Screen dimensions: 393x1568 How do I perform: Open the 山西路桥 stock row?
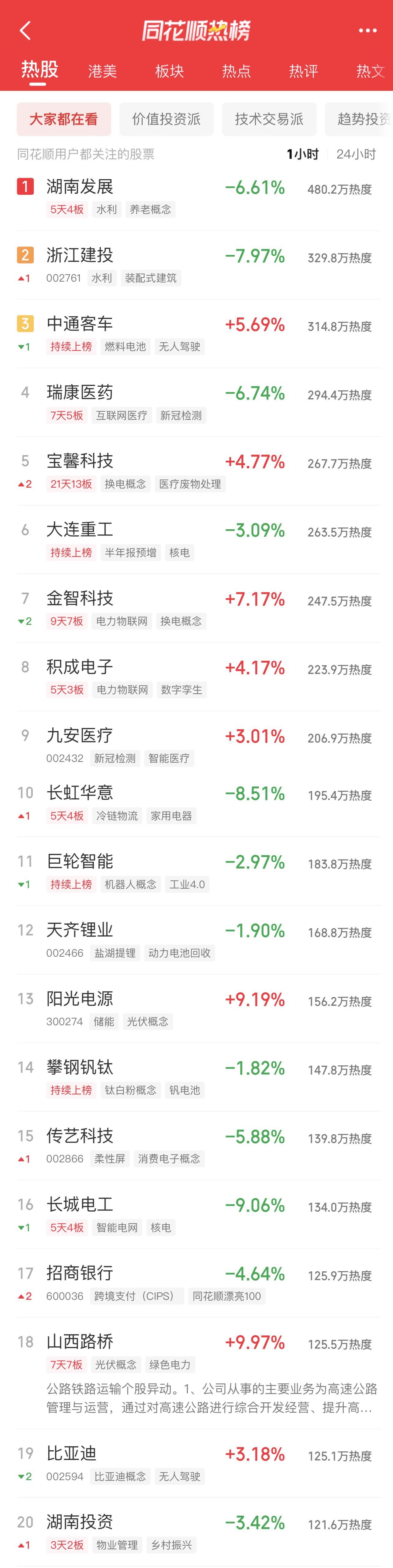coord(80,1341)
